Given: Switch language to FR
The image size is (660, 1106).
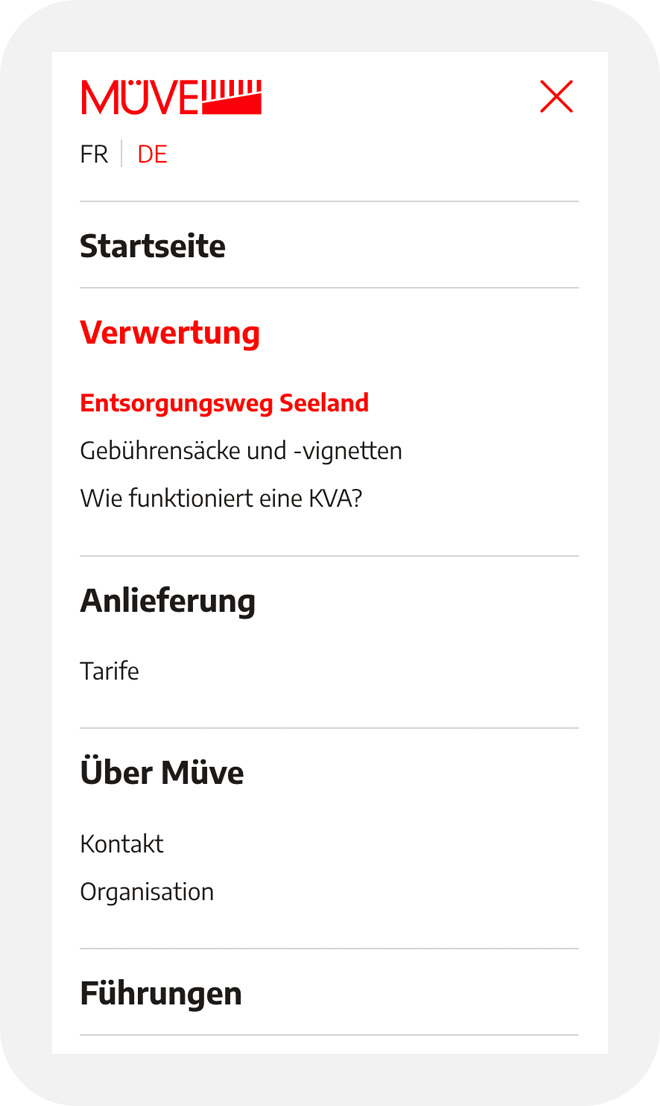Looking at the screenshot, I should point(94,155).
